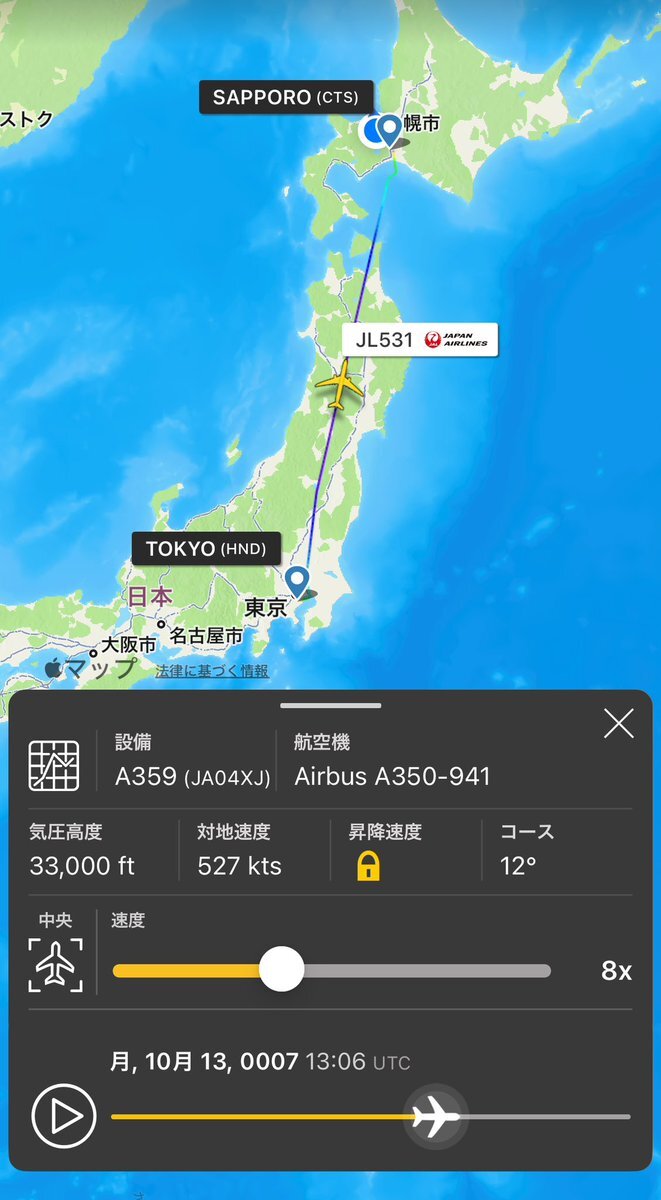661x1200 pixels.
Task: Unlock the locked vertical speed data
Action: coord(368,867)
